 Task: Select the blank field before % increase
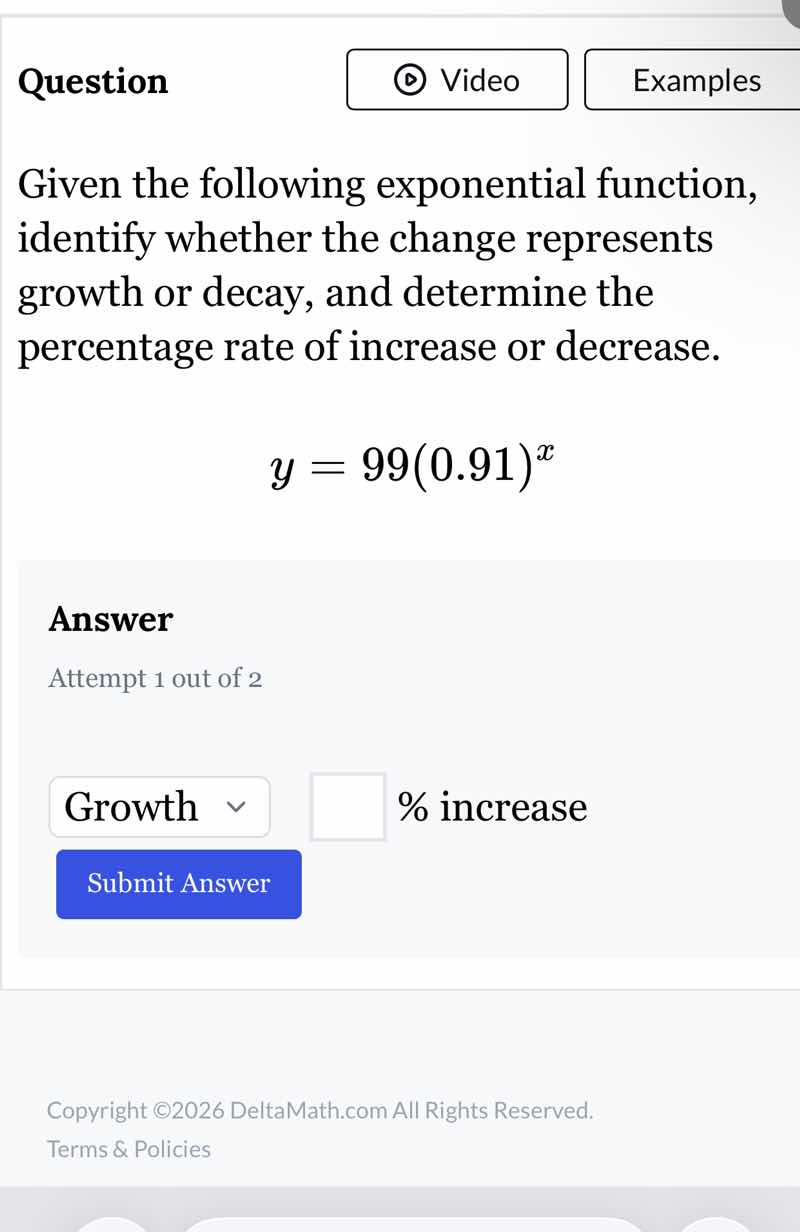click(347, 806)
